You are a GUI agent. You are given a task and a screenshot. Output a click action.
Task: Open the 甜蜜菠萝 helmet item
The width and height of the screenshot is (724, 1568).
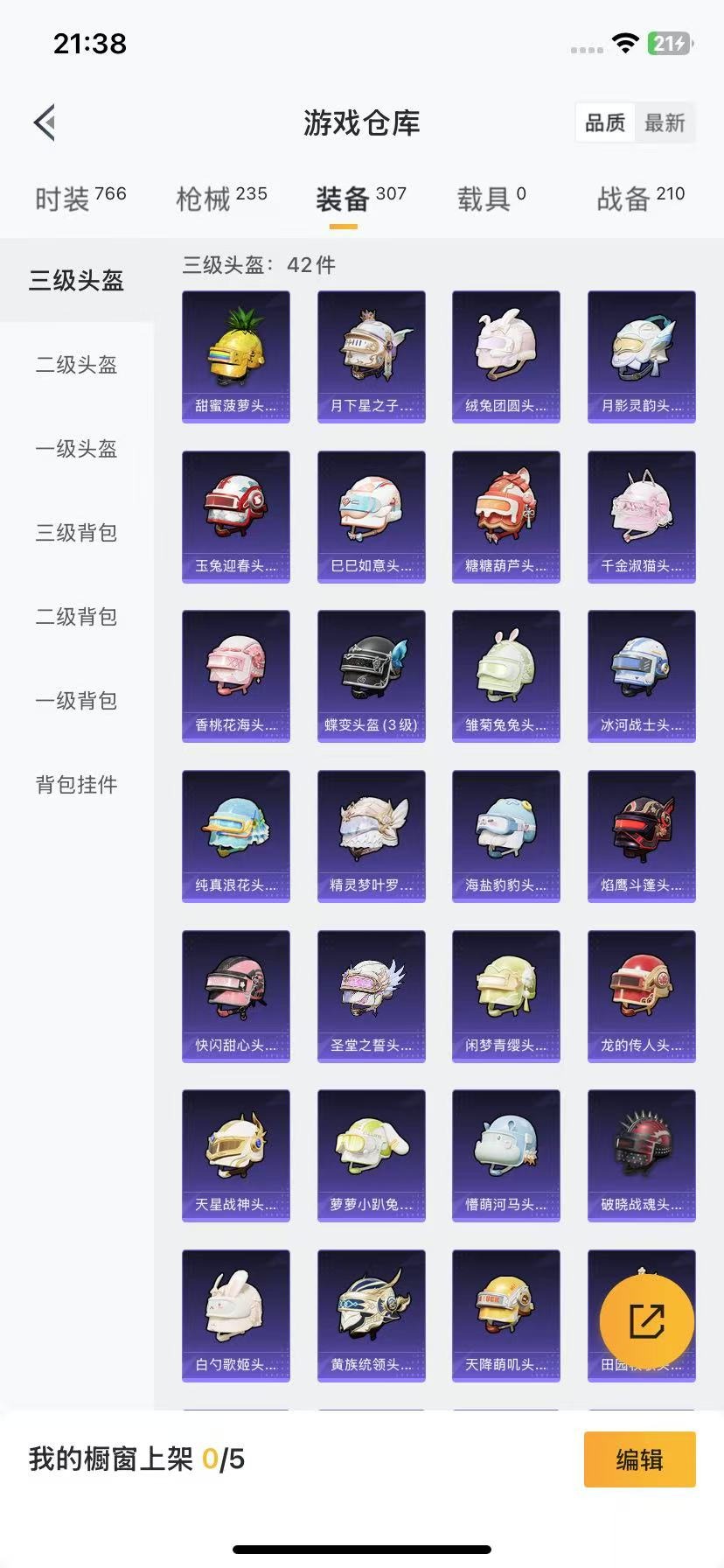236,357
